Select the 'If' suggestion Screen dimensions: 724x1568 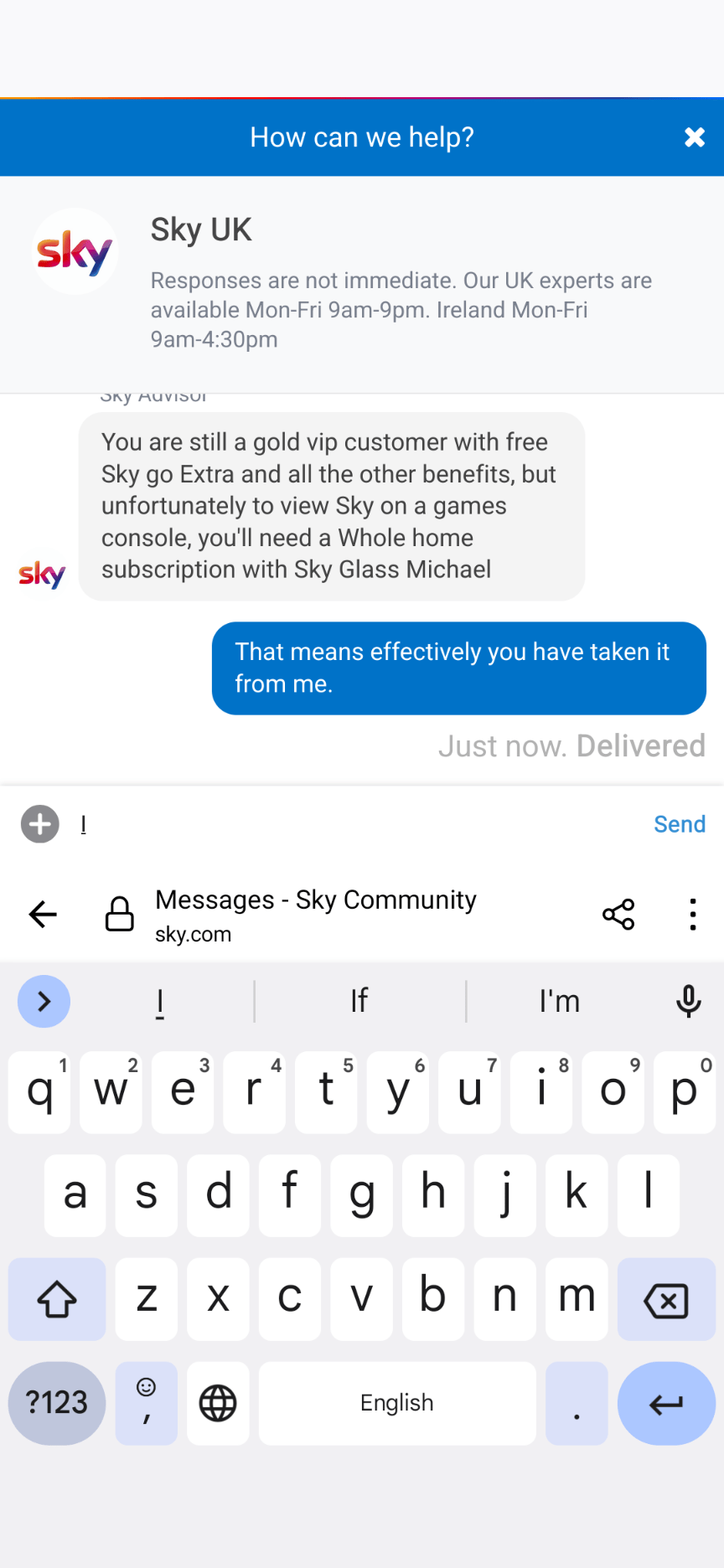click(x=359, y=1001)
